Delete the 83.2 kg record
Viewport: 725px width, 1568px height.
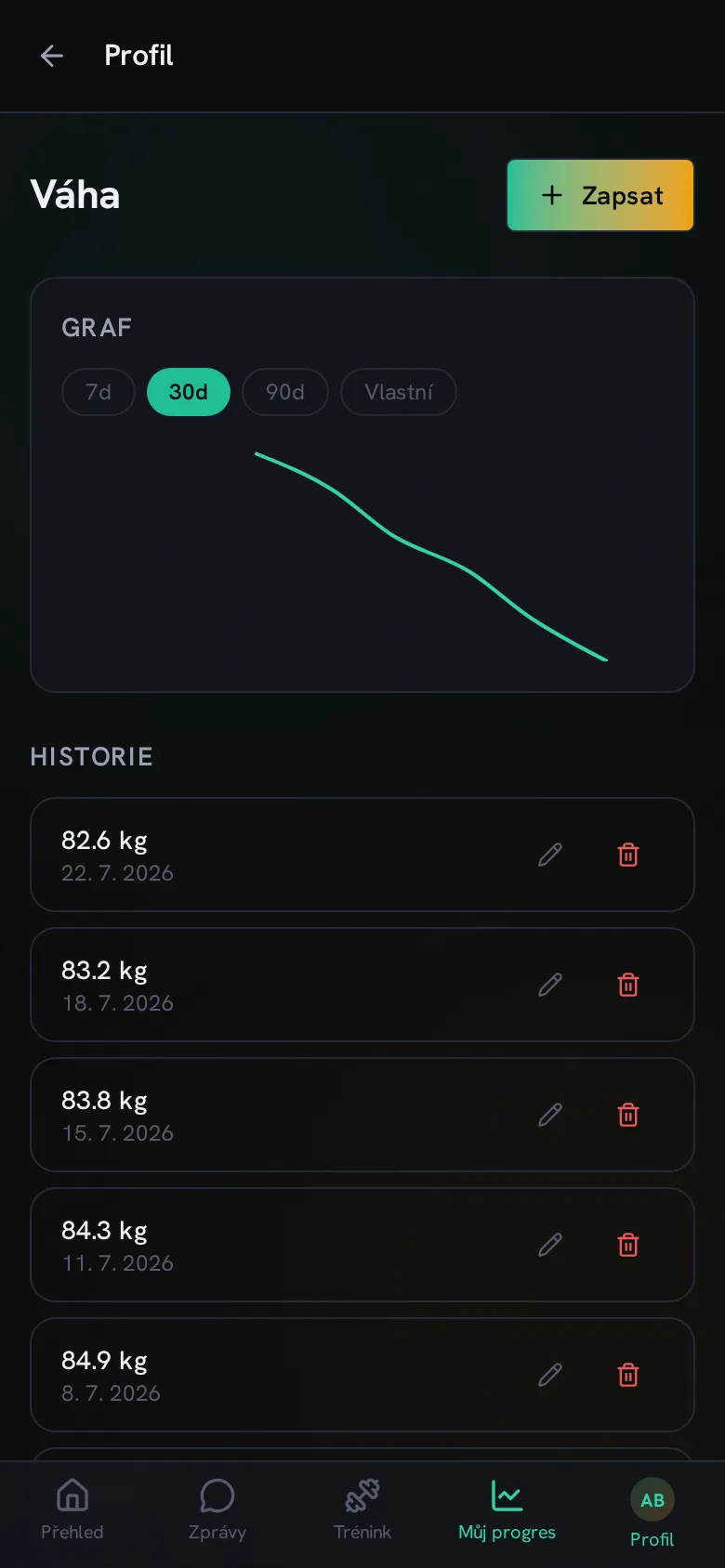[x=628, y=985]
